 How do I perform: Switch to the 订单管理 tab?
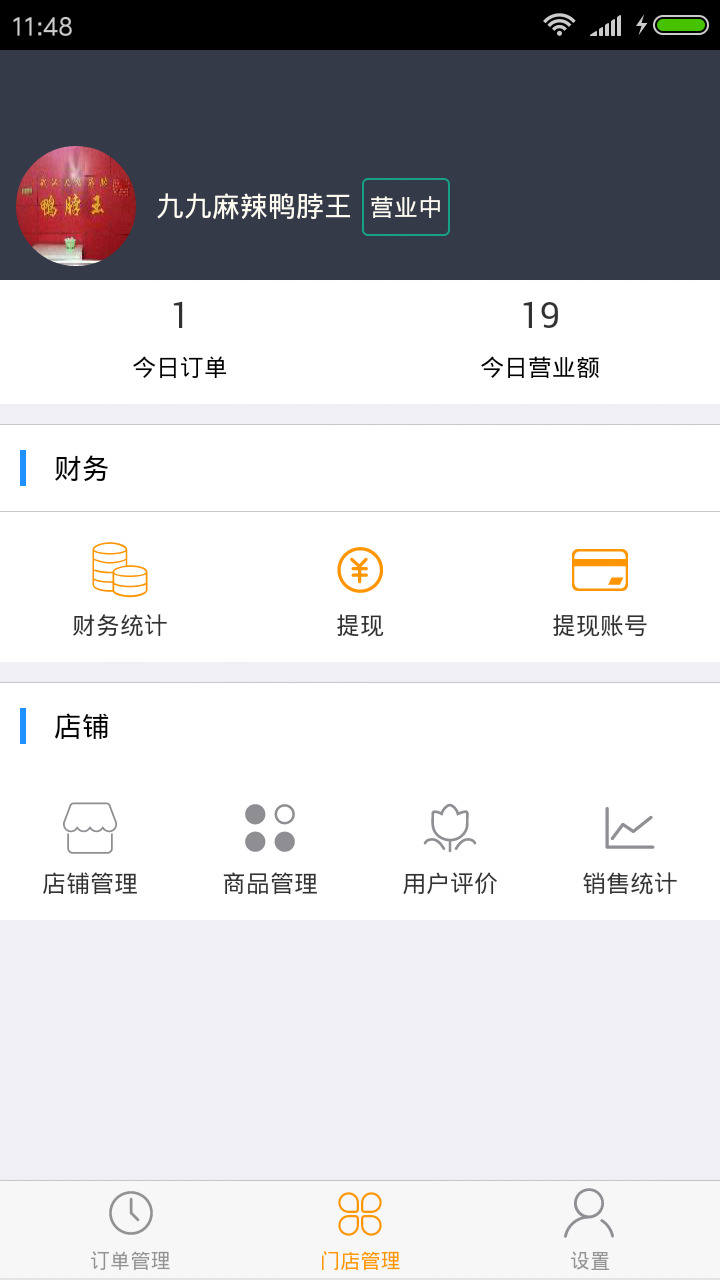pyautogui.click(x=130, y=1230)
